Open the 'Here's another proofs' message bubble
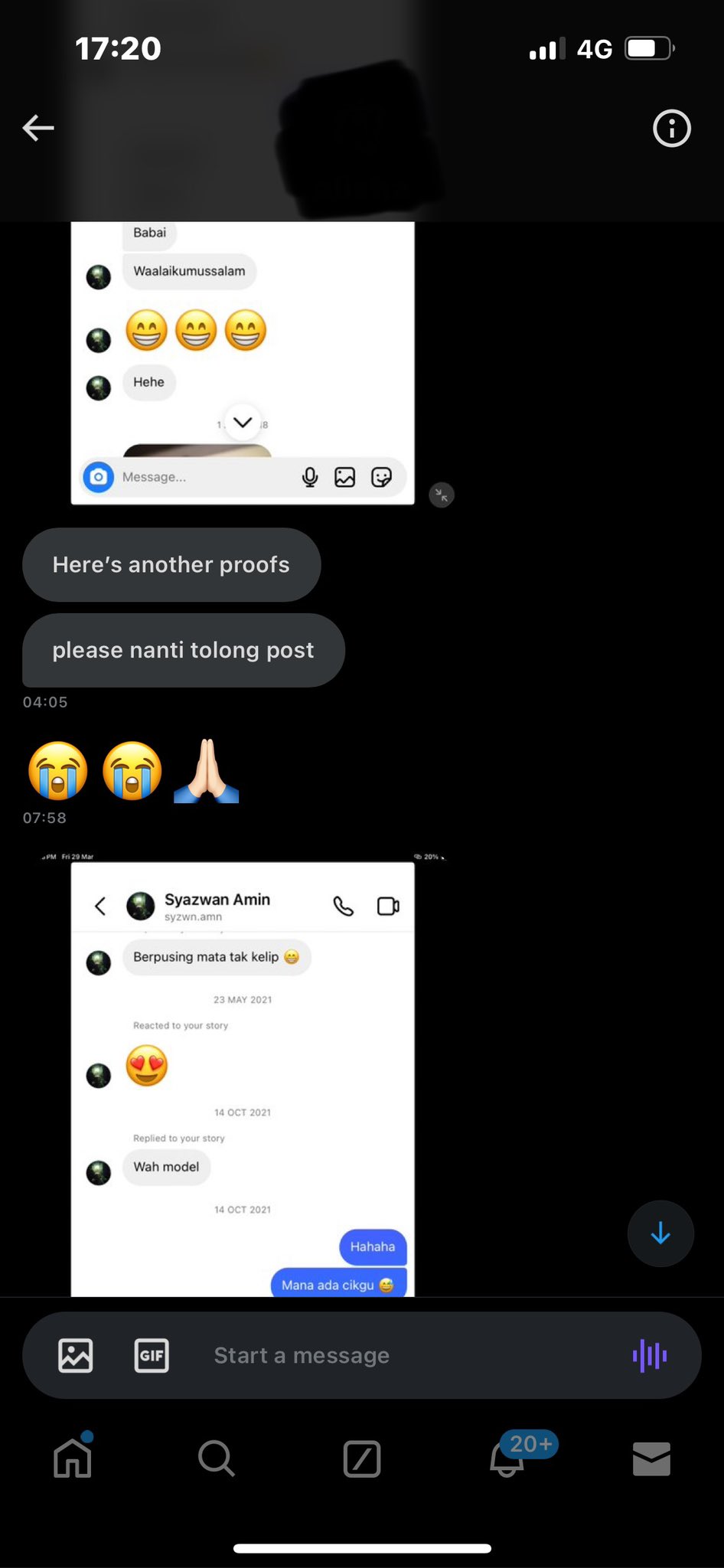This screenshot has height=1568, width=724. click(x=171, y=564)
